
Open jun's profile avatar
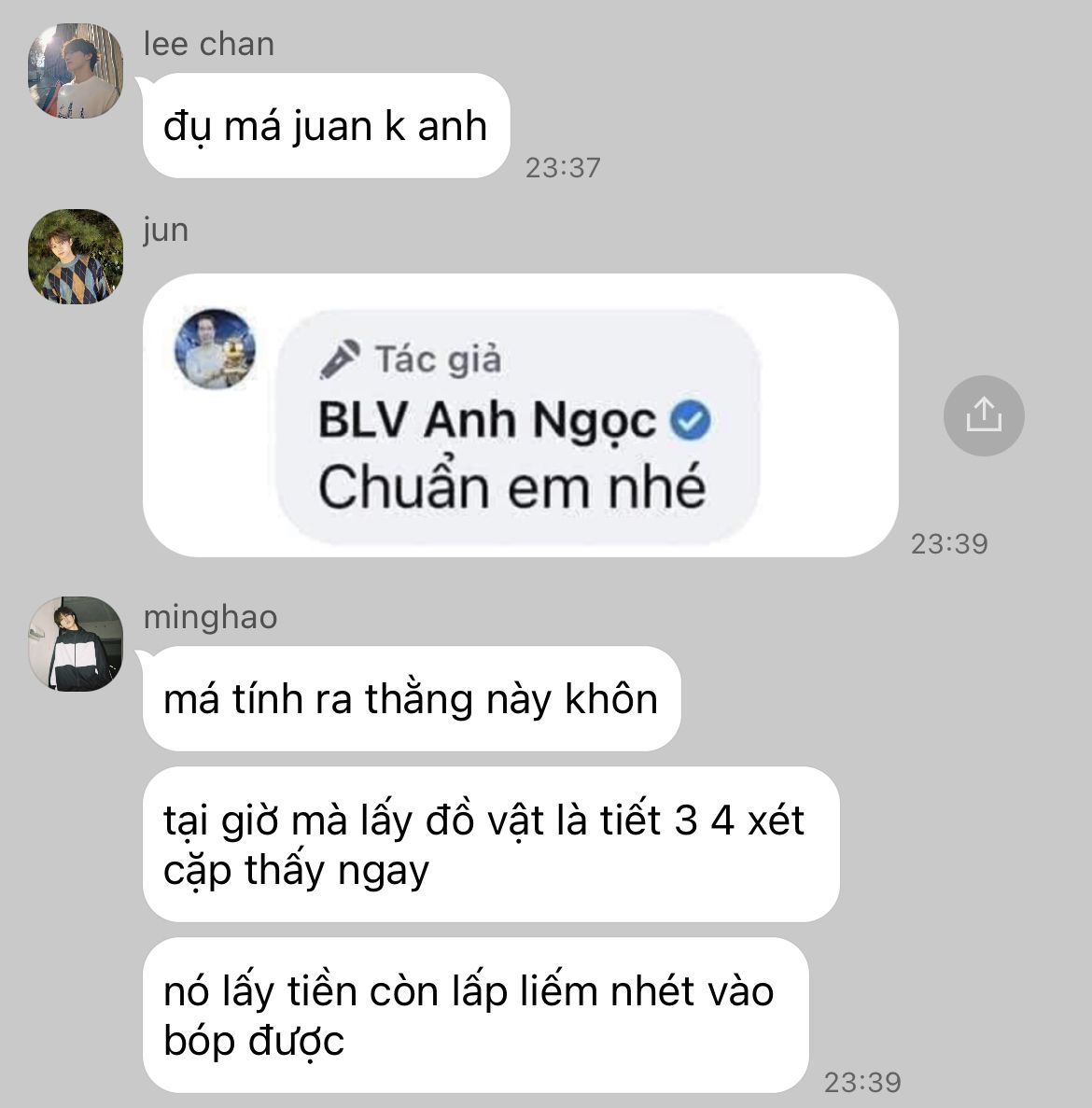[76, 257]
